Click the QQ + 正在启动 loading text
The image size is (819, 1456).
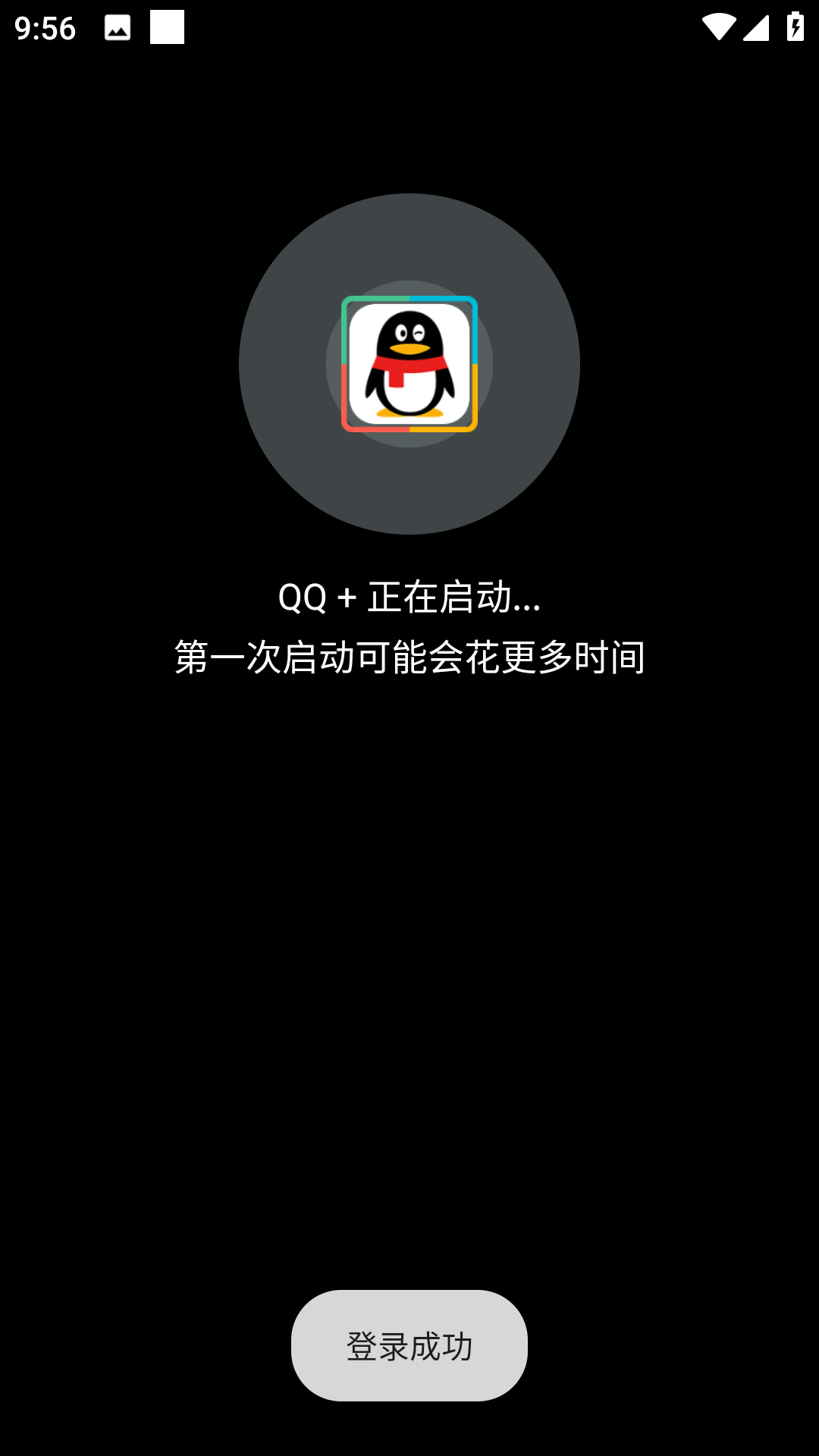[409, 598]
